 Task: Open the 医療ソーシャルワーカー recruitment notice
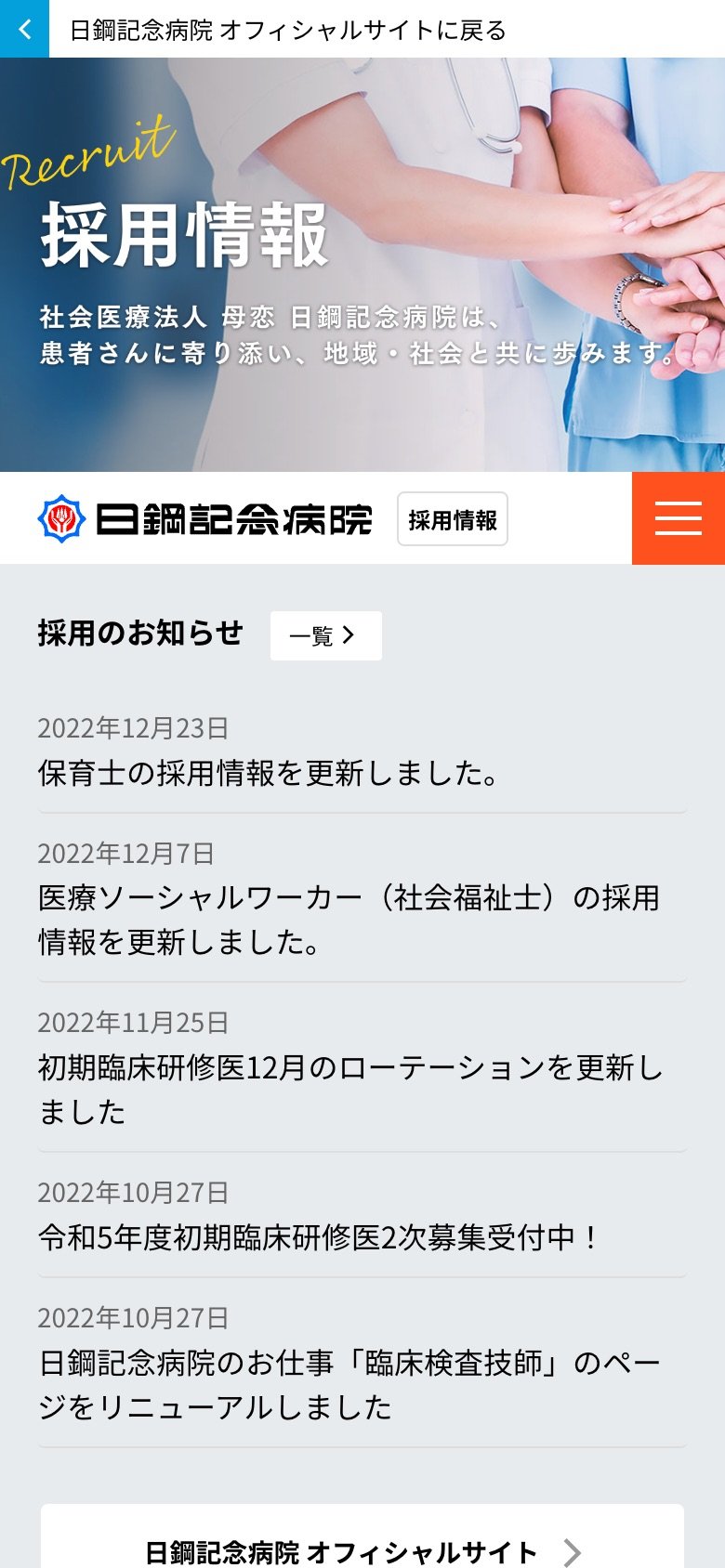(x=349, y=920)
